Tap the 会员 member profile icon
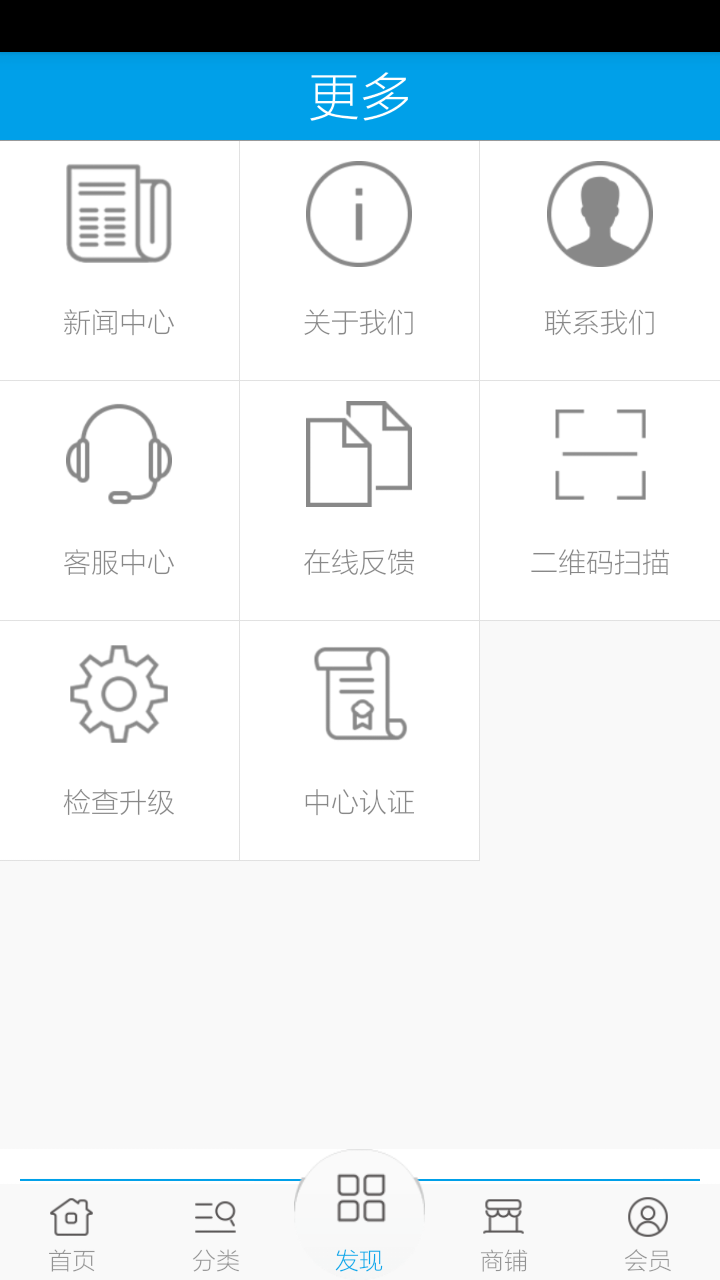This screenshot has width=720, height=1280. click(x=647, y=1217)
